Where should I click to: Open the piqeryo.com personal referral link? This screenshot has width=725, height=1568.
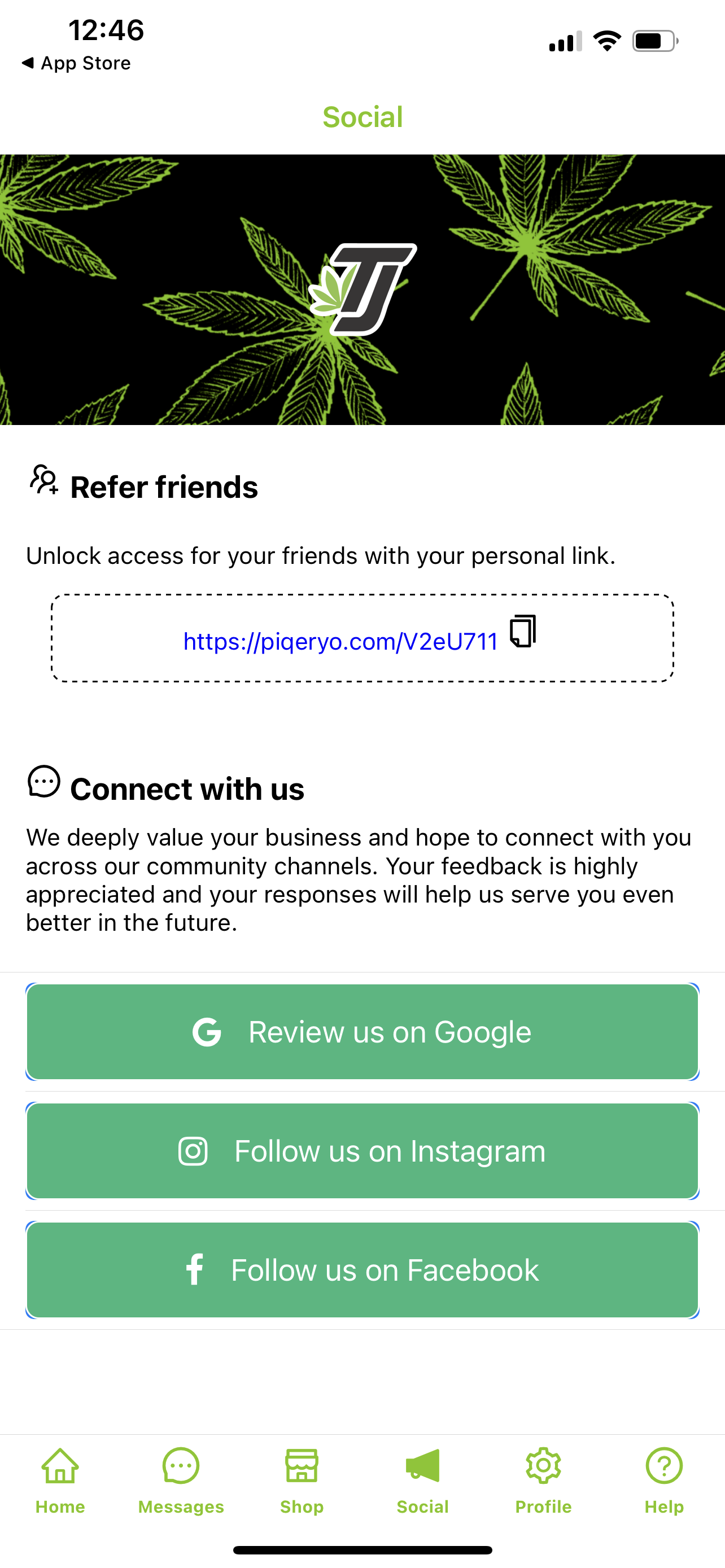point(340,642)
